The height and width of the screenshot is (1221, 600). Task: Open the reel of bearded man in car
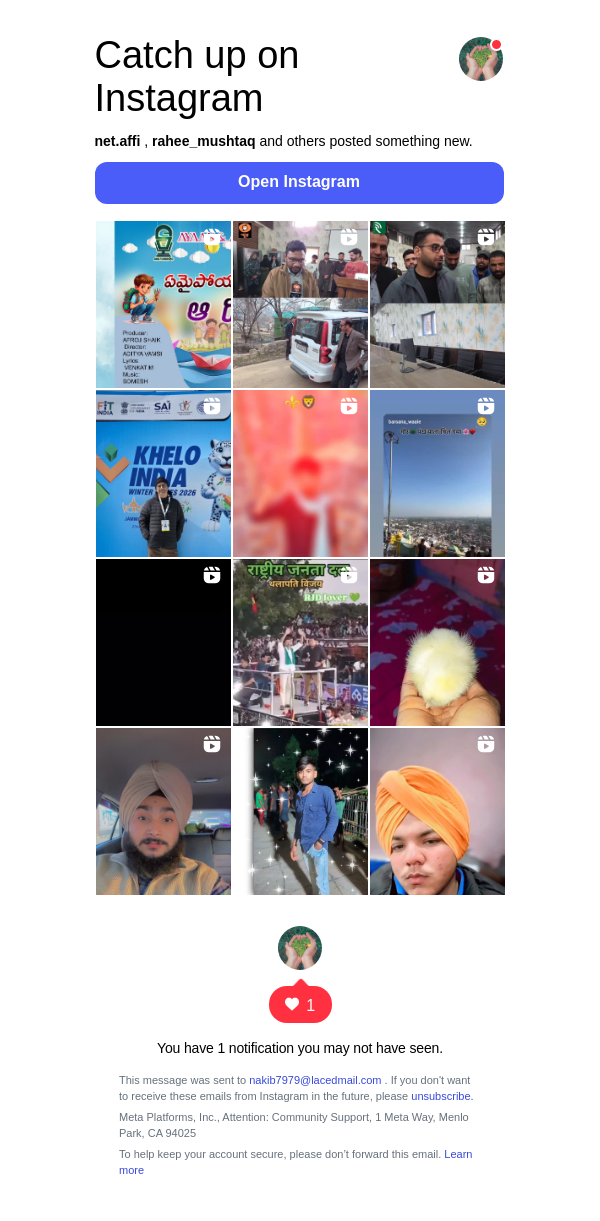coord(163,812)
